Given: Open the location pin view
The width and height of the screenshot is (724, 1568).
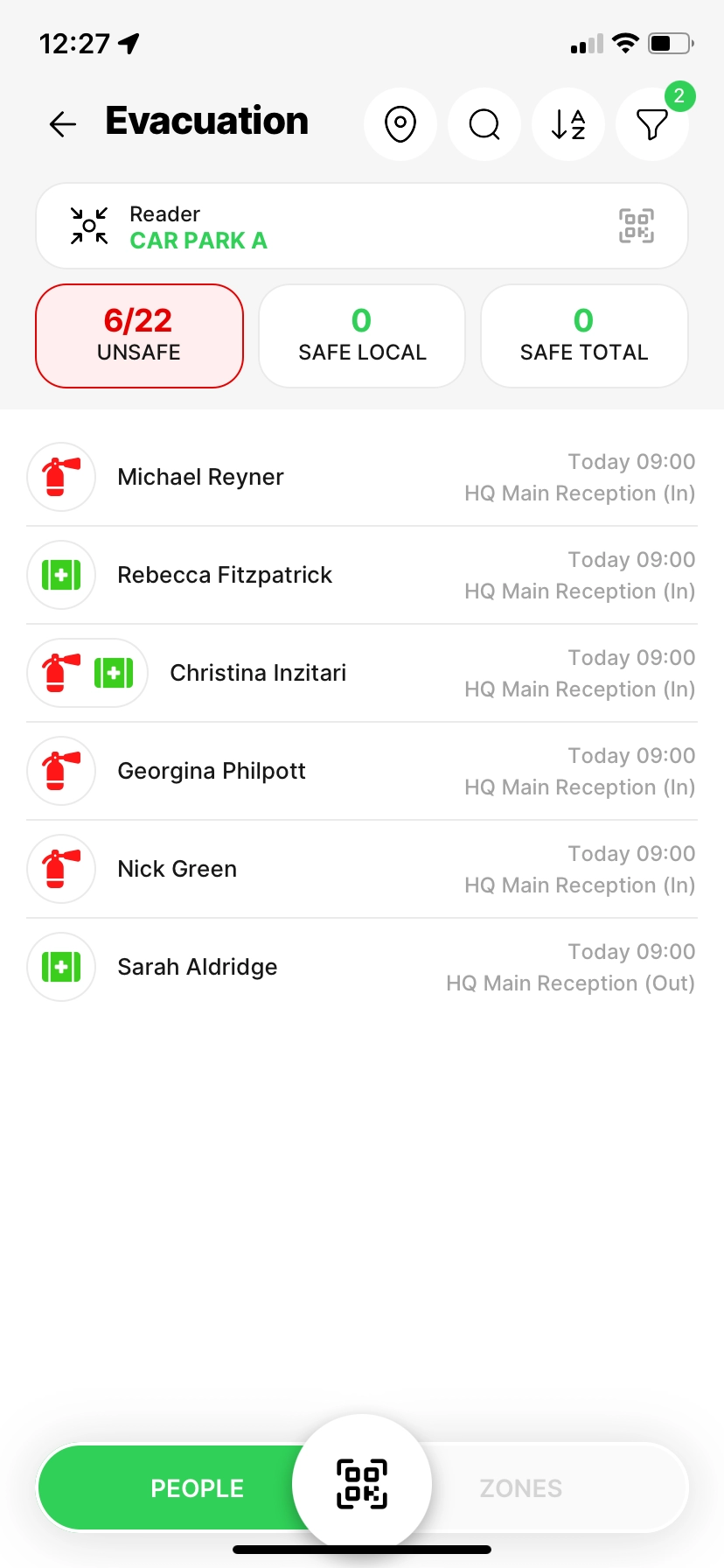Looking at the screenshot, I should point(400,124).
